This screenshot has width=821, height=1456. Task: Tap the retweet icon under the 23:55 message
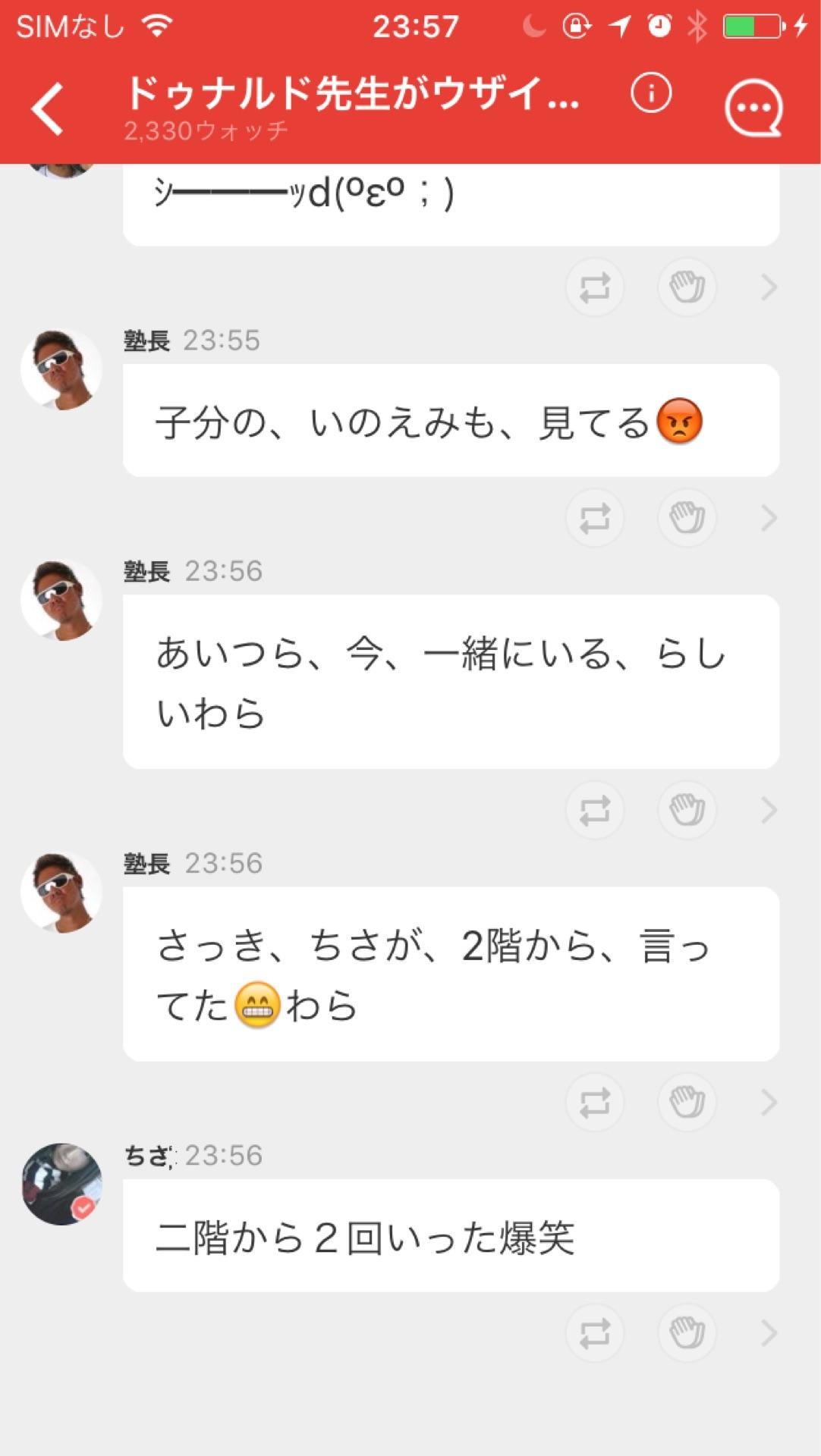click(595, 516)
